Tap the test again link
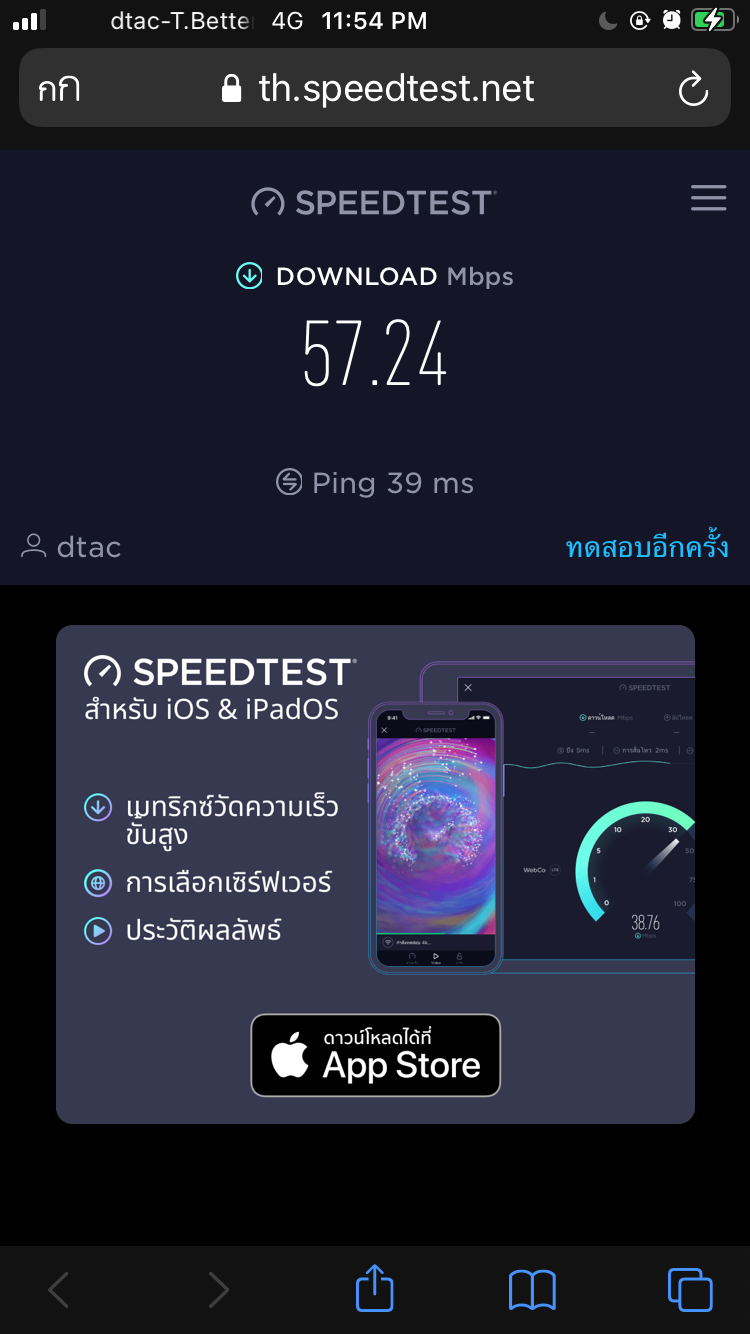Image resolution: width=750 pixels, height=1334 pixels. [x=647, y=547]
